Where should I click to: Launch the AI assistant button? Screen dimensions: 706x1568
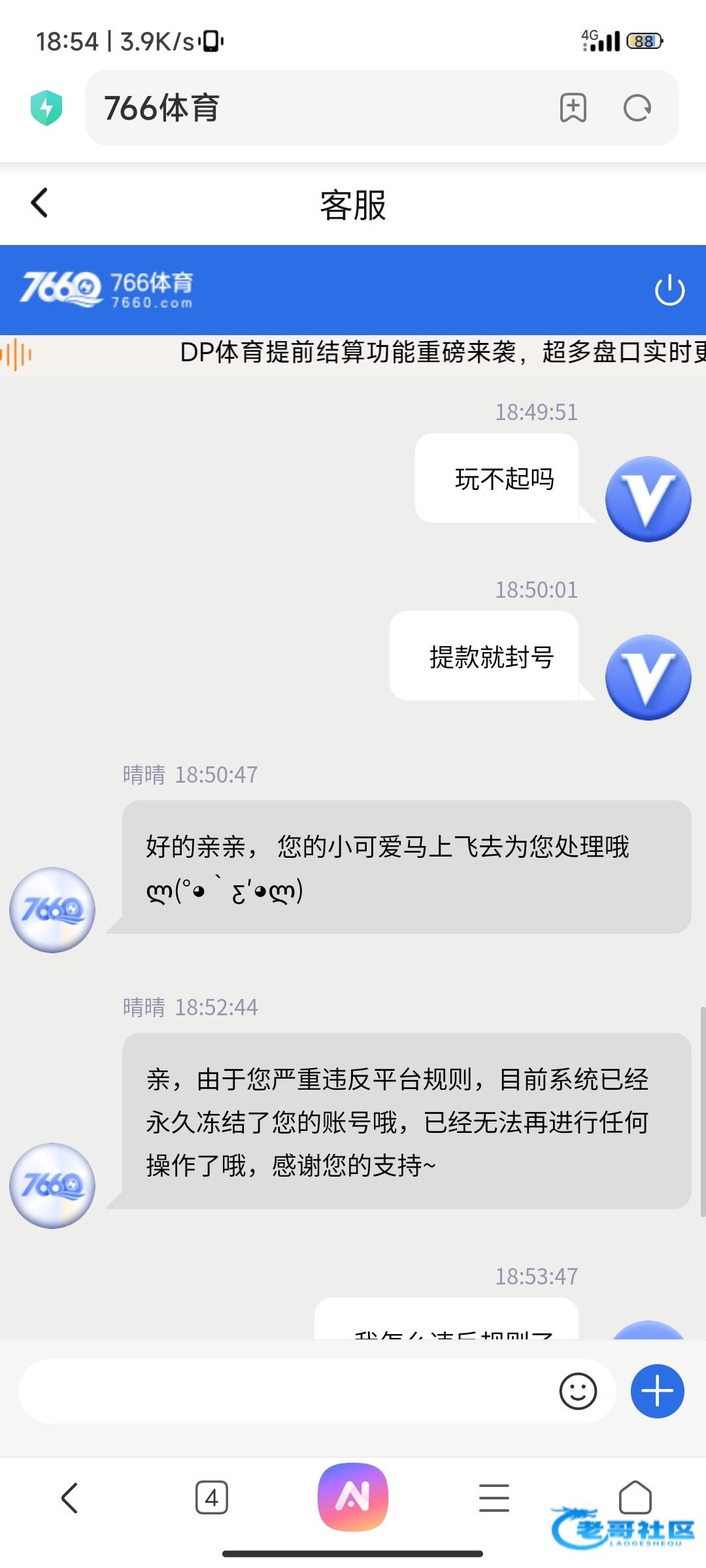[x=353, y=1497]
